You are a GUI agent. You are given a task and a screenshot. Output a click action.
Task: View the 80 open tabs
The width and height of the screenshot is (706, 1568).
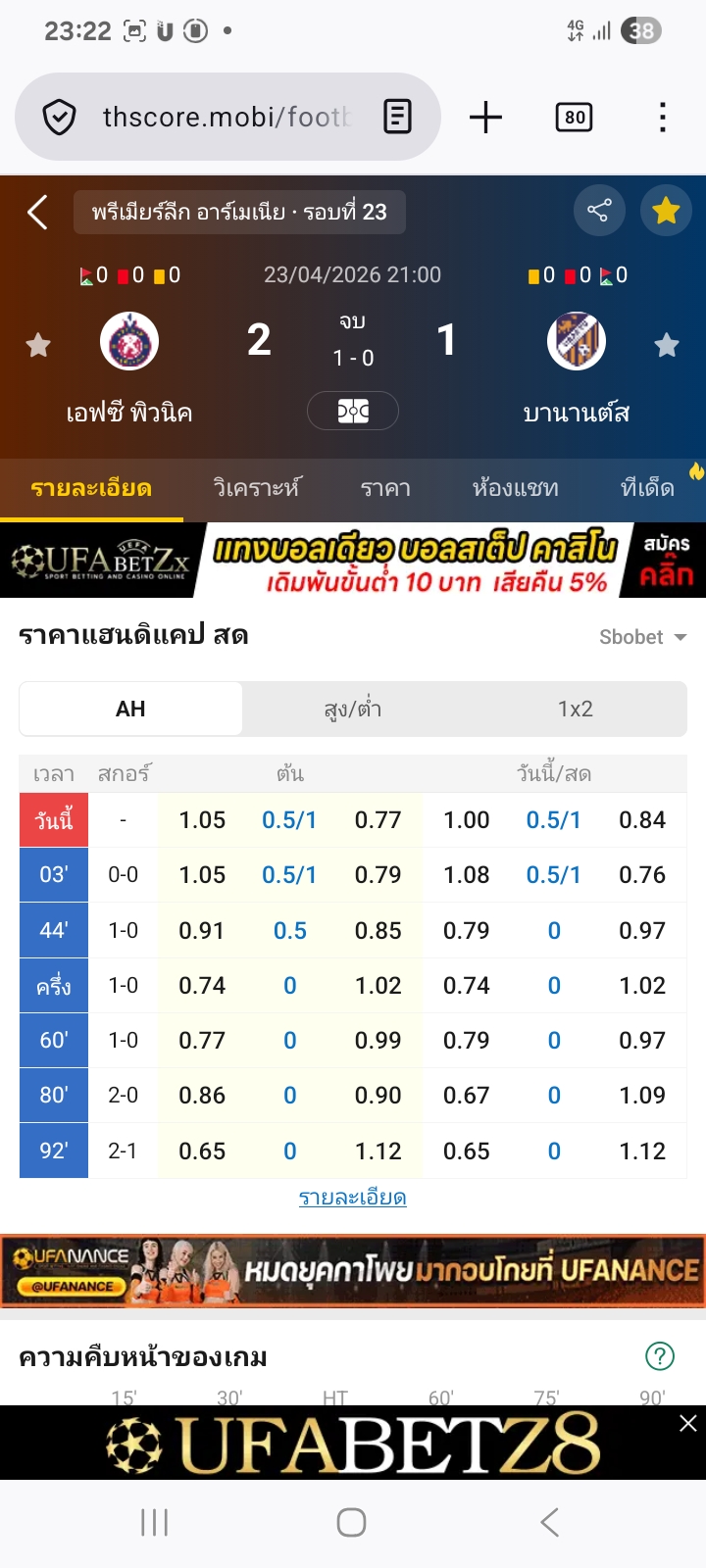point(574,118)
